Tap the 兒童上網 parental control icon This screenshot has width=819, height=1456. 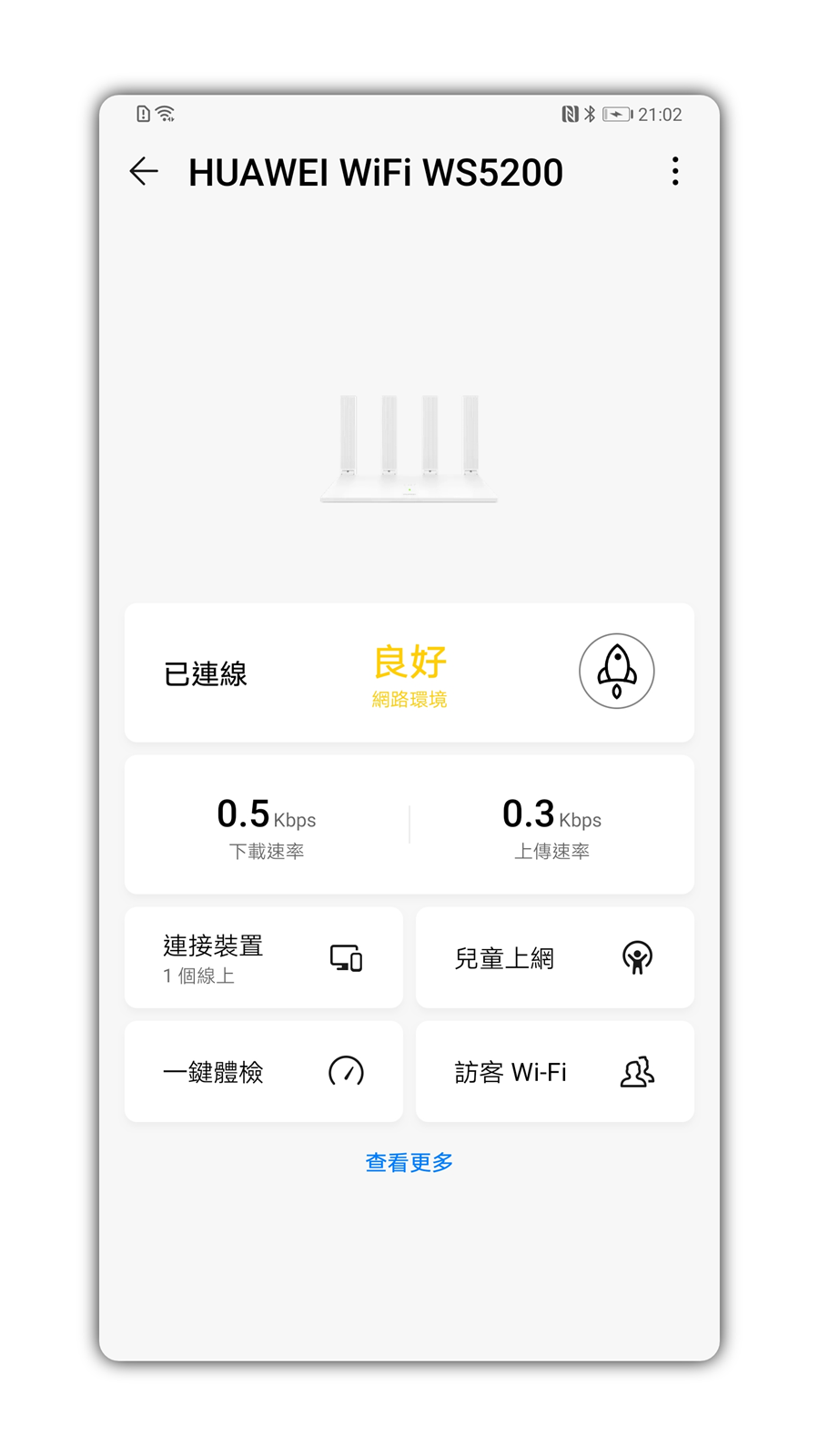pos(639,958)
